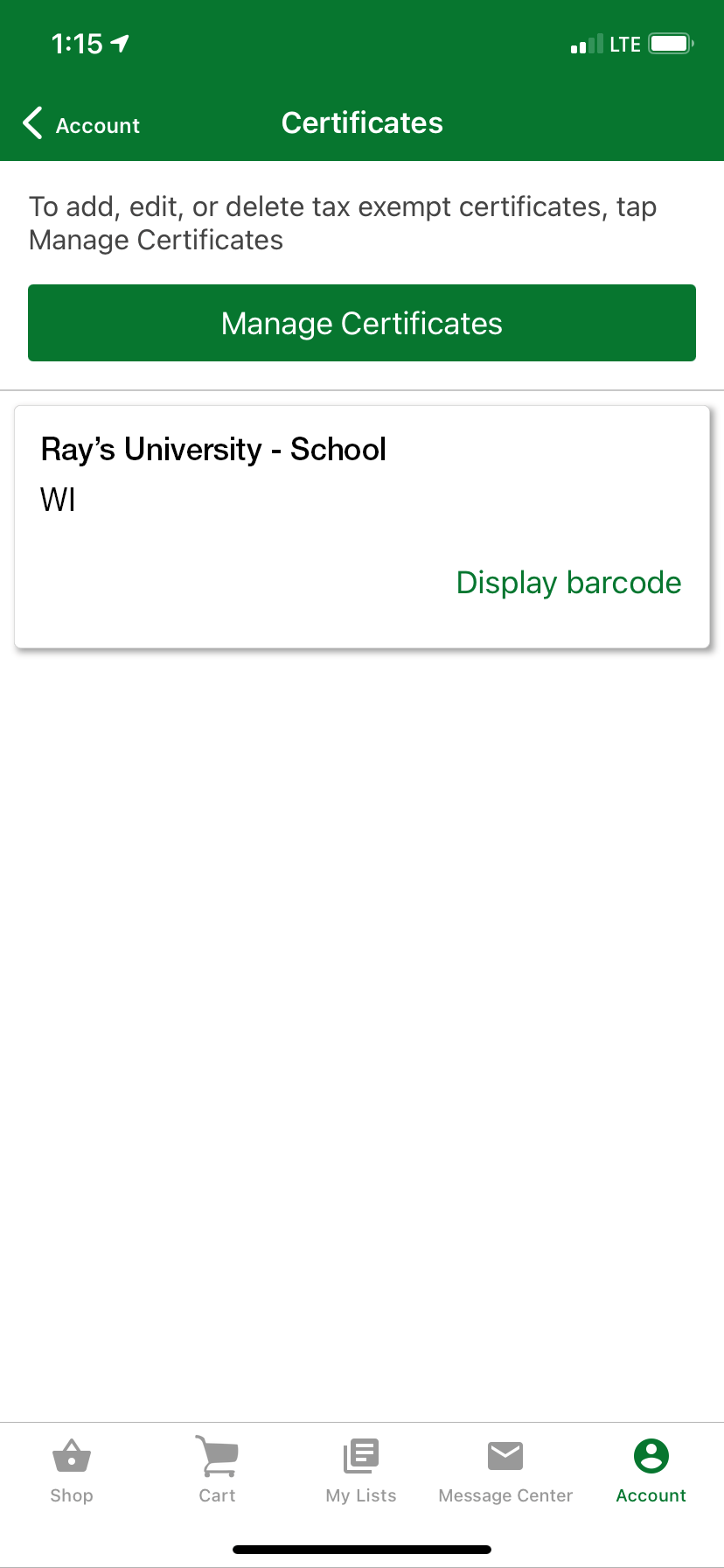
Task: Open the Message Center tab
Action: [505, 1471]
